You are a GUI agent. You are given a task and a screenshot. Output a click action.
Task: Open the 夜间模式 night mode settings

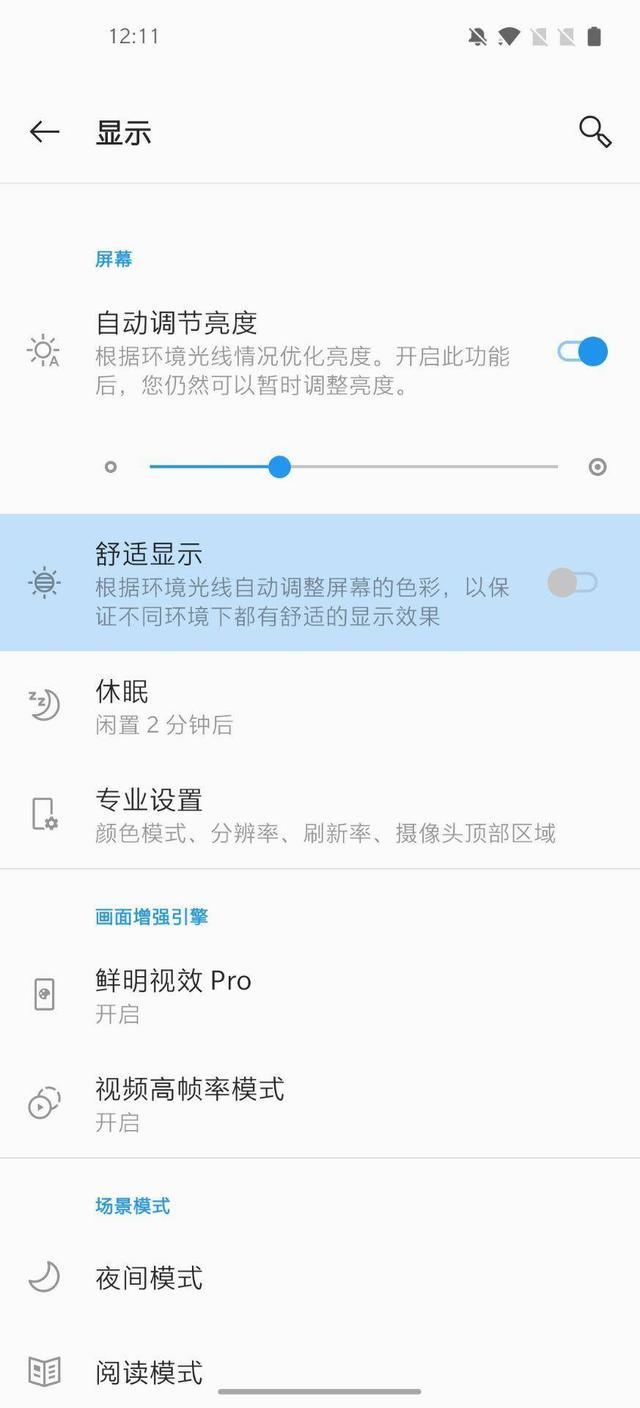[320, 1277]
